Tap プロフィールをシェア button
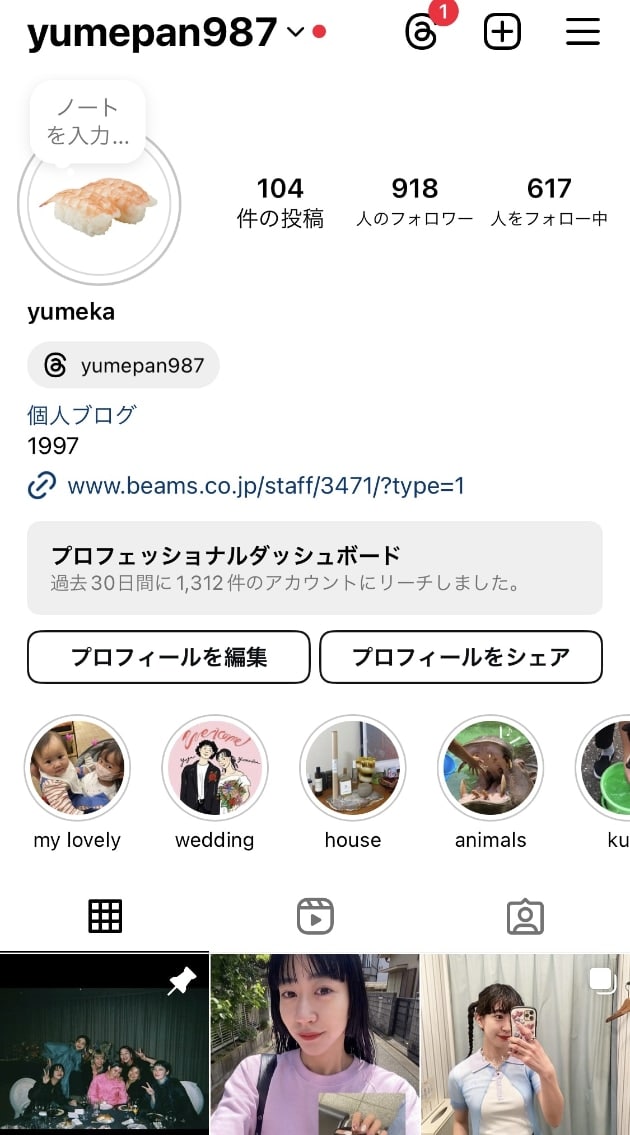The height and width of the screenshot is (1135, 630). (x=460, y=657)
